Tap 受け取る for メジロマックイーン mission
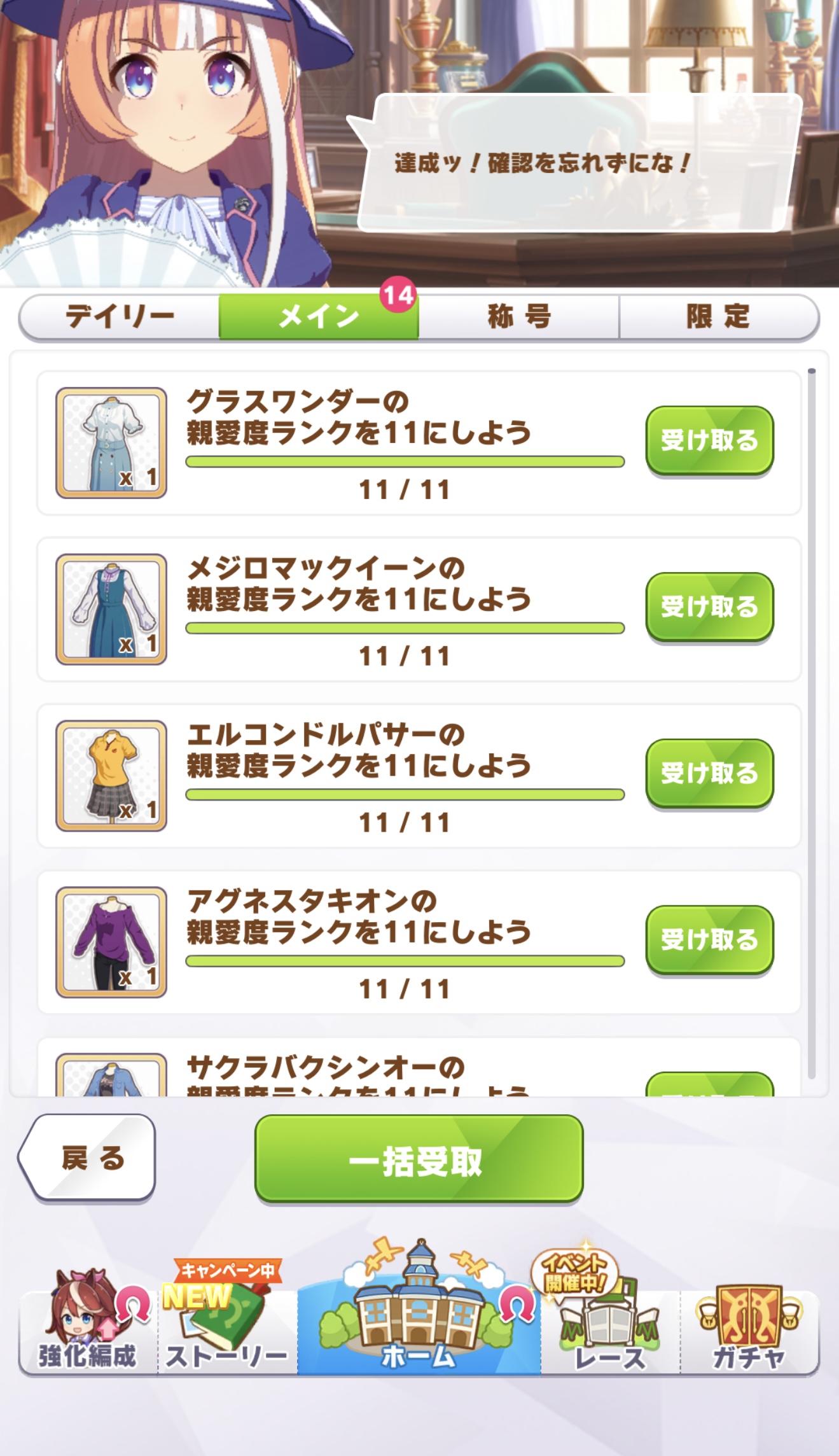Viewport: 839px width, 1456px height. [x=709, y=607]
